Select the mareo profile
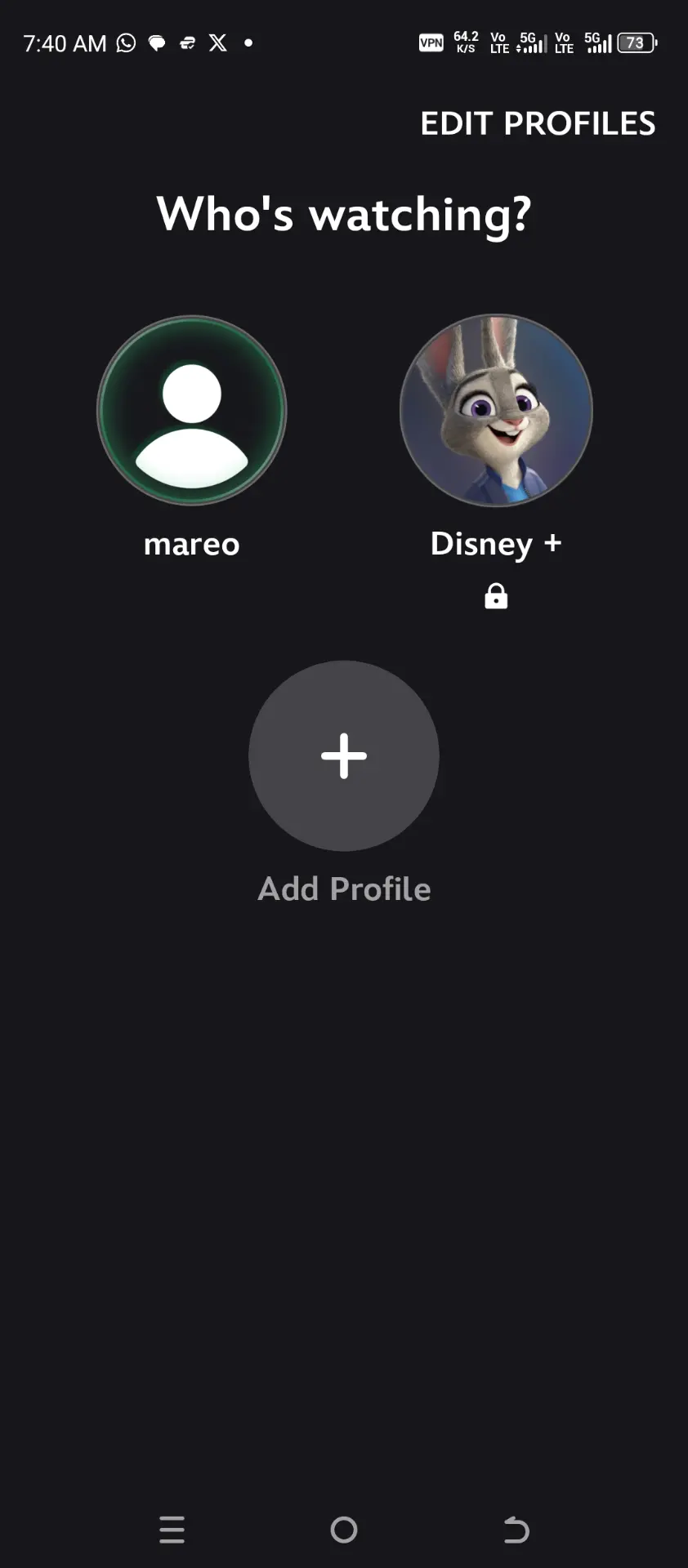The image size is (688, 1568). [x=192, y=410]
